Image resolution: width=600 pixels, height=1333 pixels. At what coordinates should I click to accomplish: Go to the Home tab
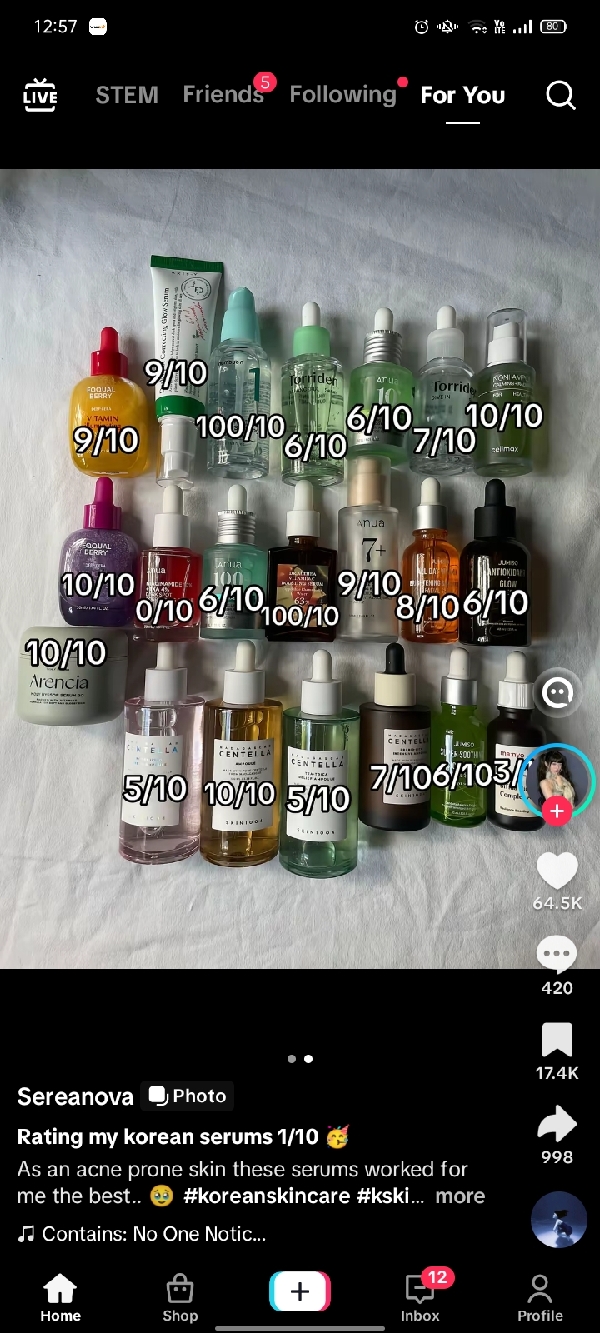[60, 1298]
